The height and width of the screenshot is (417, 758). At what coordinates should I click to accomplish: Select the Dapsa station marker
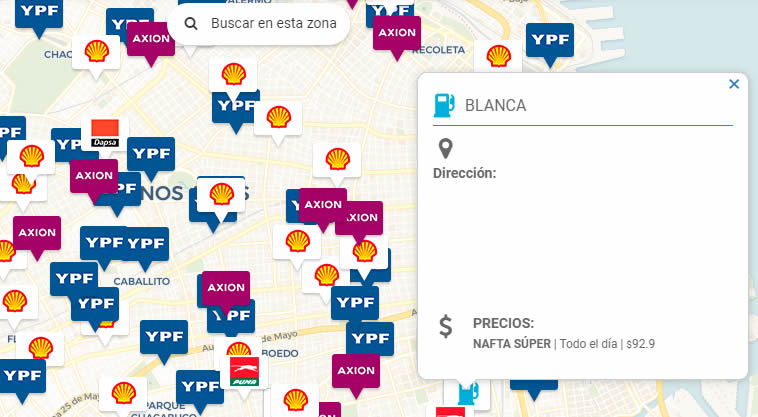pyautogui.click(x=105, y=134)
